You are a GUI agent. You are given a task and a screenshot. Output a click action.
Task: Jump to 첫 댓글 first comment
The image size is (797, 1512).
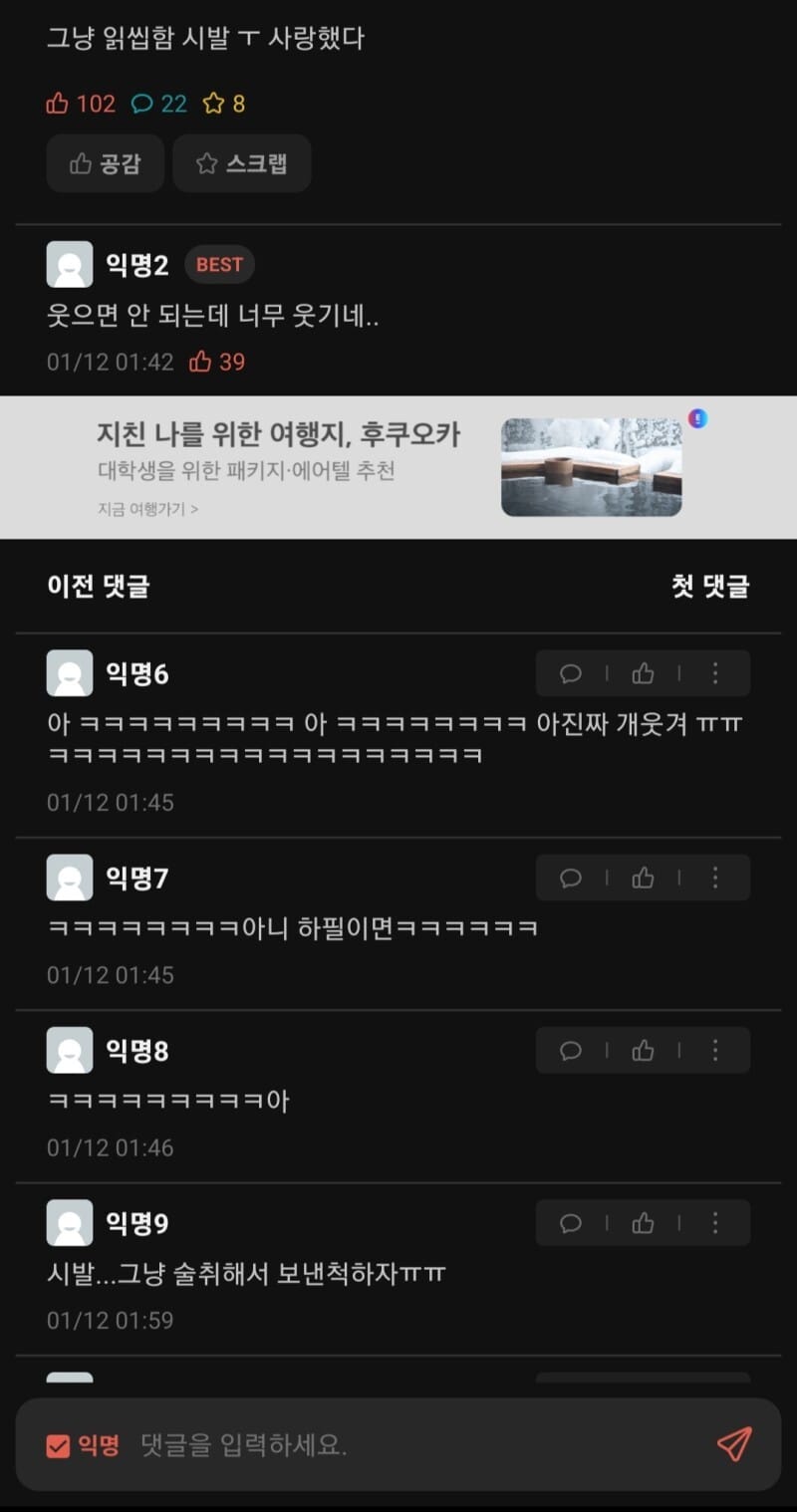tap(709, 587)
